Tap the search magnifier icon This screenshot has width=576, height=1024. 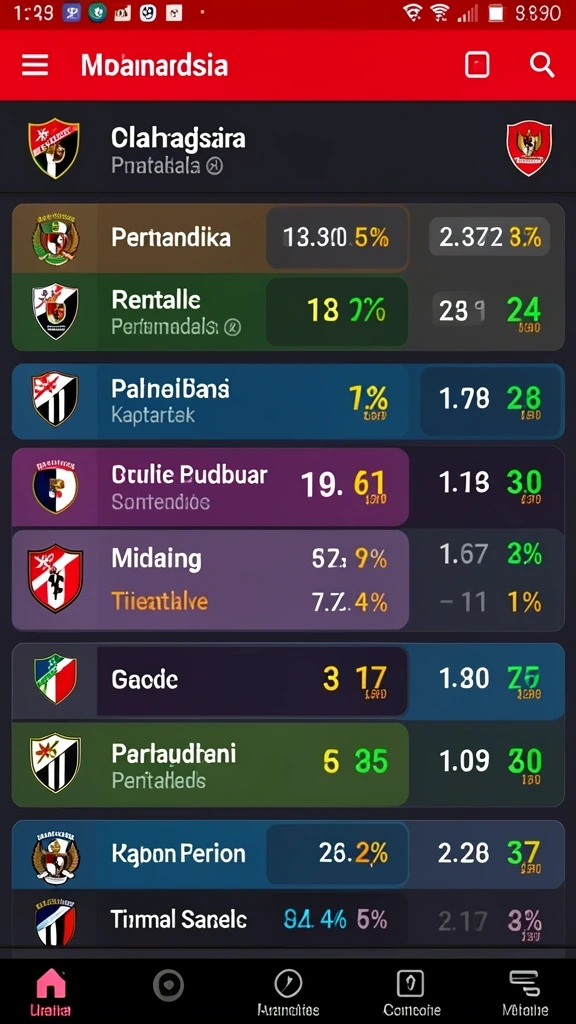(541, 65)
